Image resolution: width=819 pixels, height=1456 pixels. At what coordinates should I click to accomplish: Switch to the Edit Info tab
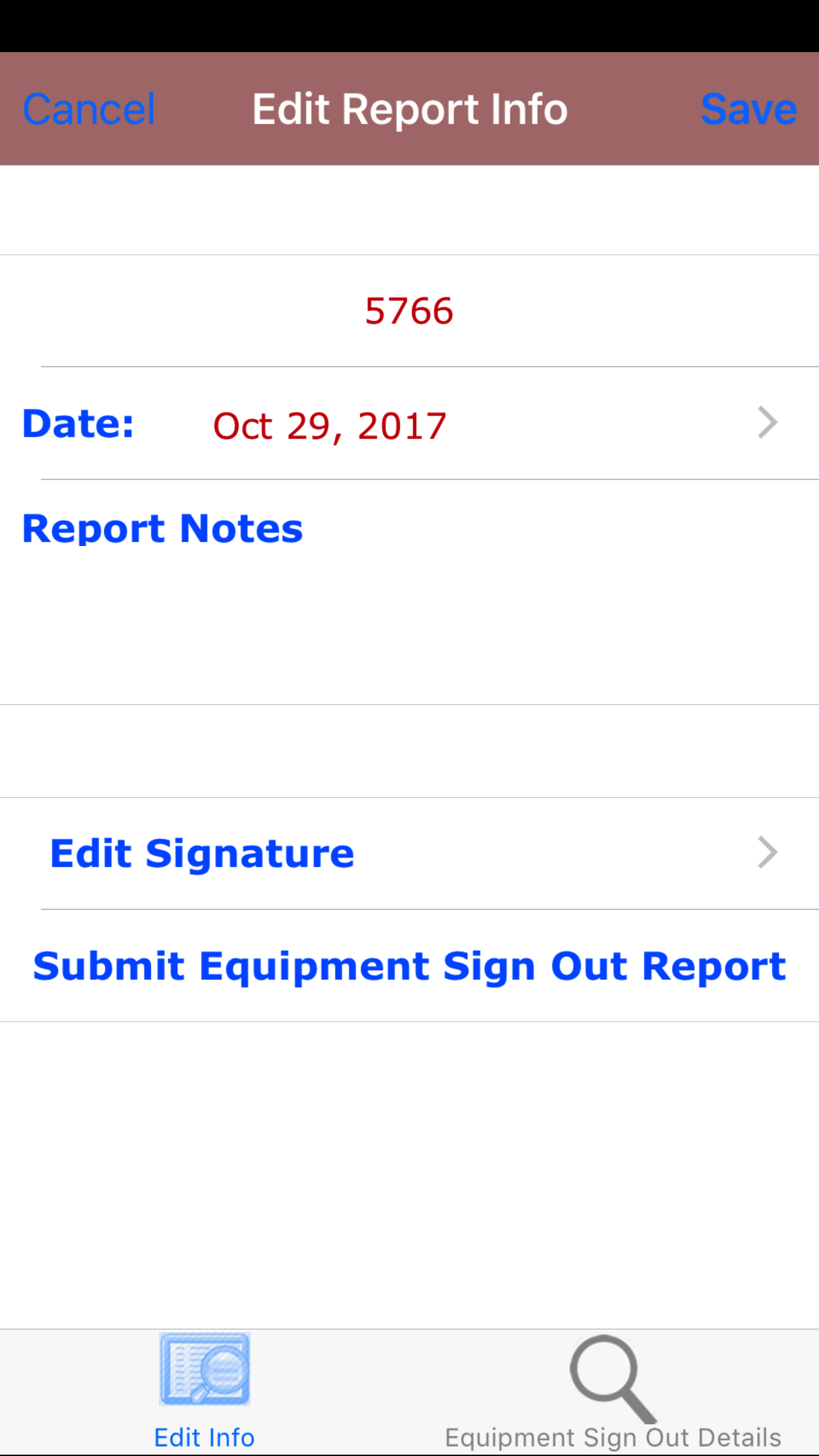pos(204,1391)
